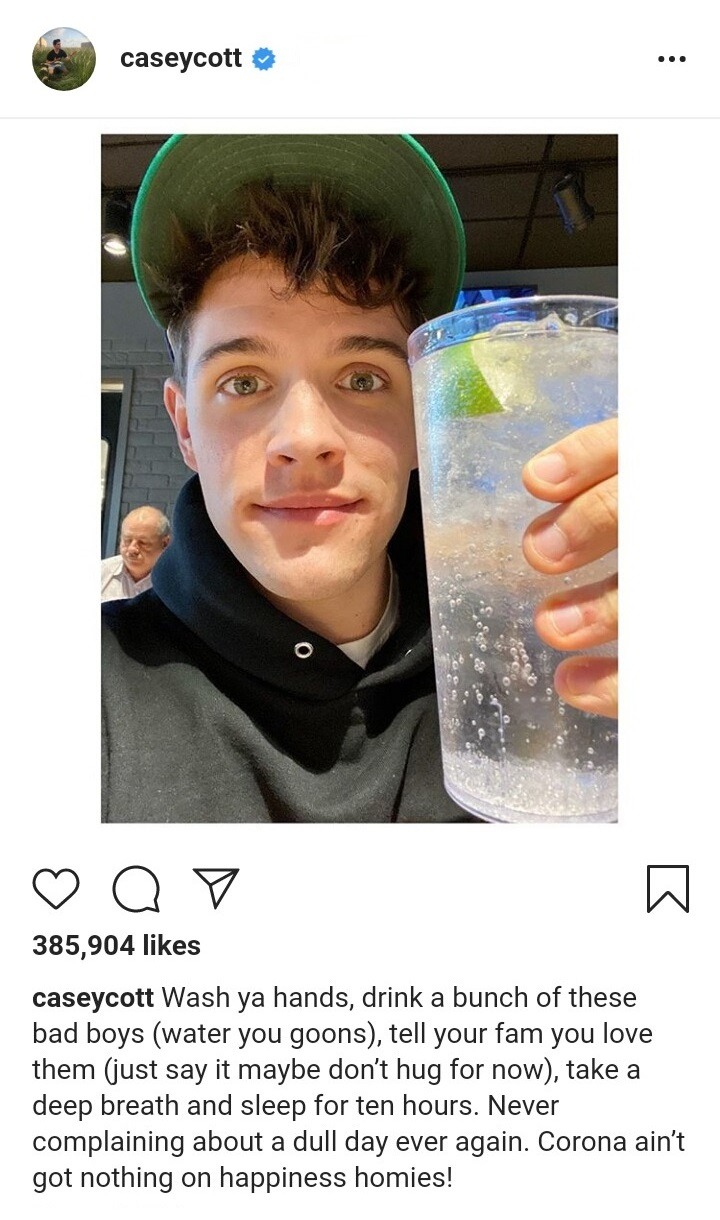Like caseycott's post with the heart icon
Image resolution: width=720 pixels, height=1220 pixels.
point(56,888)
